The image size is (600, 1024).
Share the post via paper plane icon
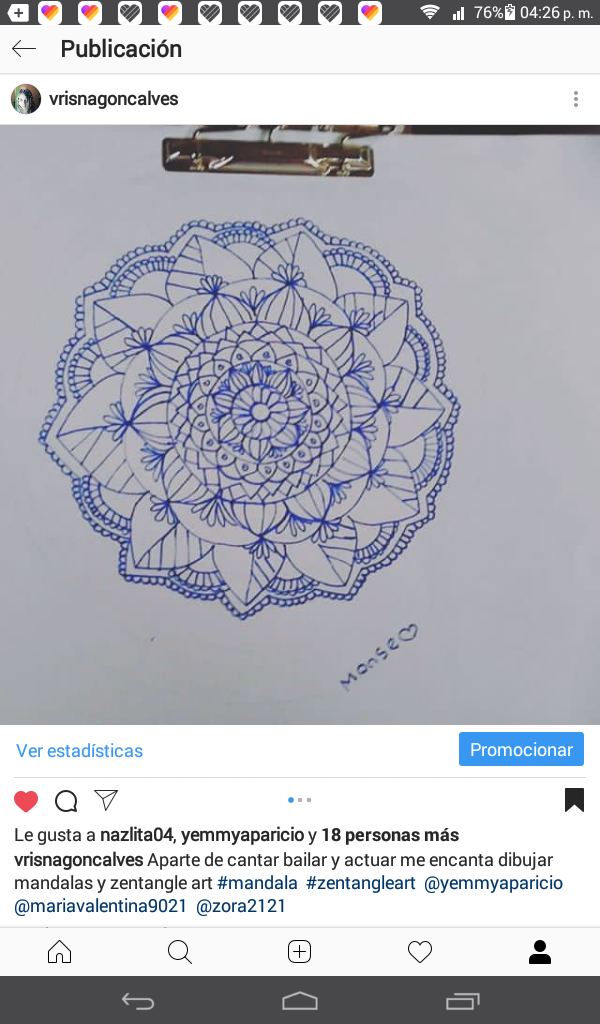(x=106, y=800)
